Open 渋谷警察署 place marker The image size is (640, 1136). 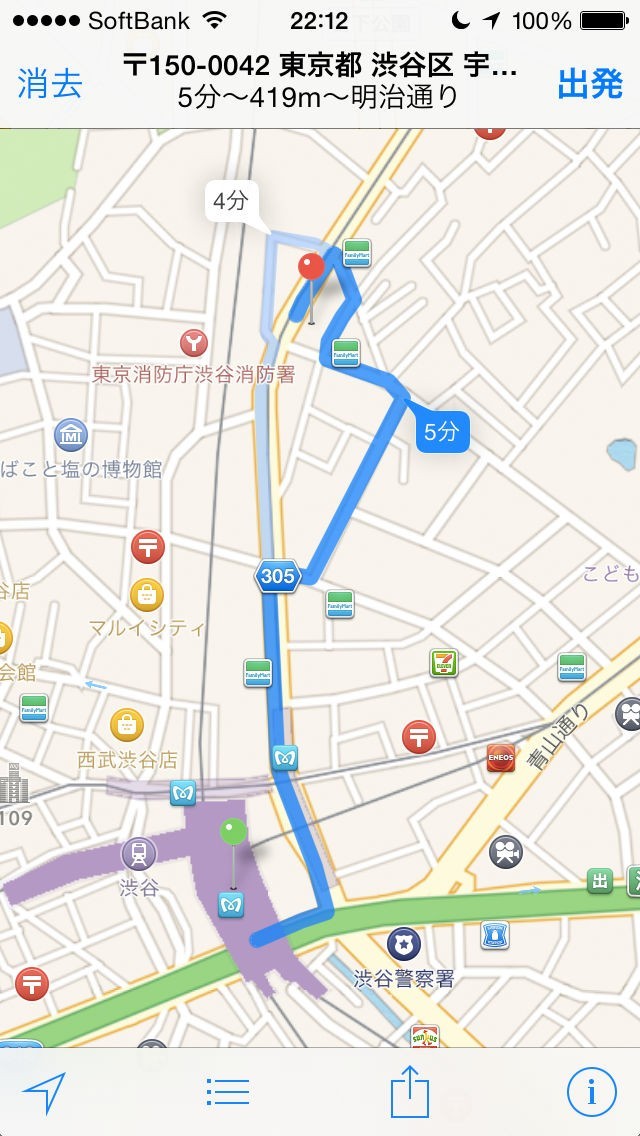point(404,943)
